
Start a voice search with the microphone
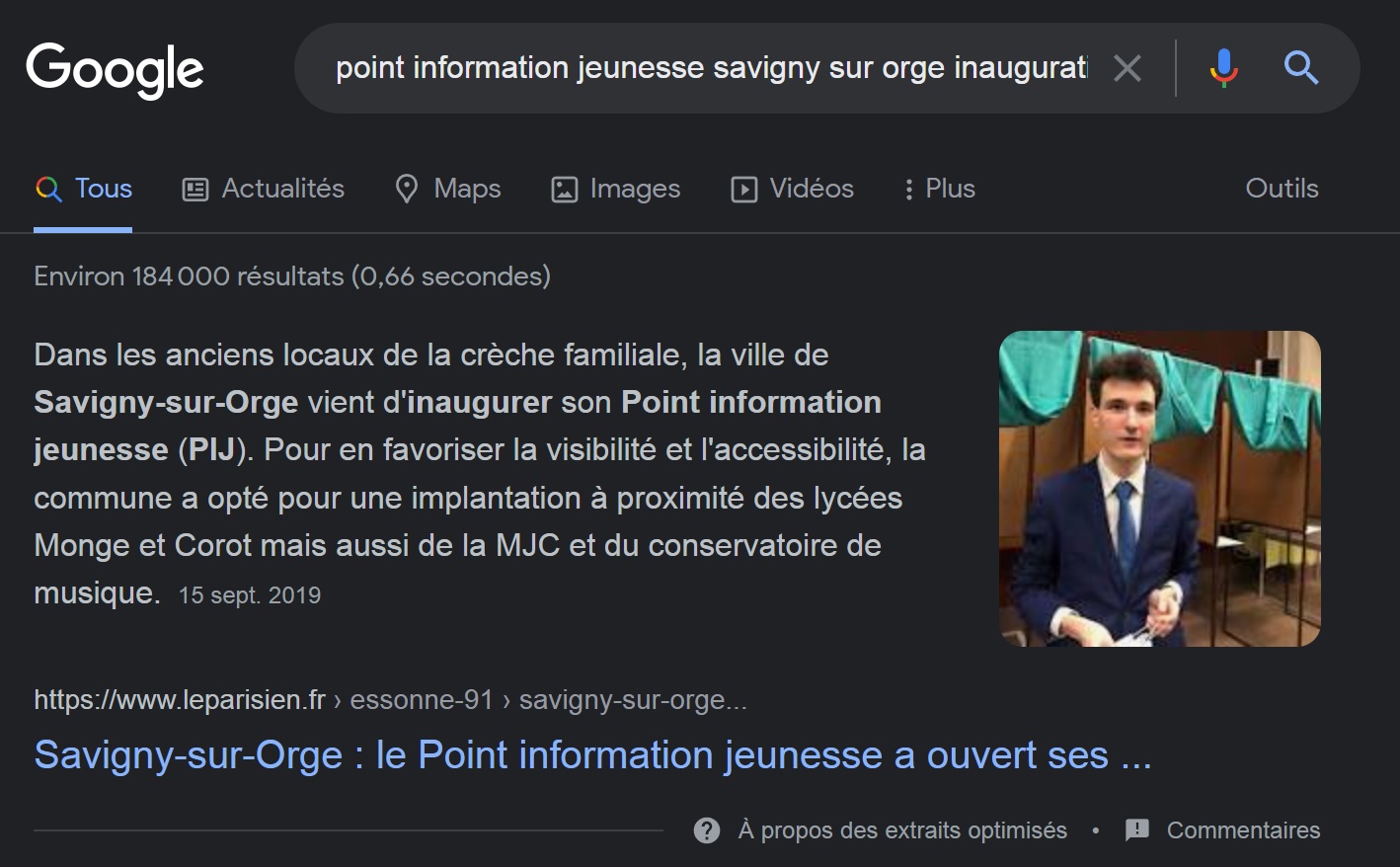pos(1223,68)
